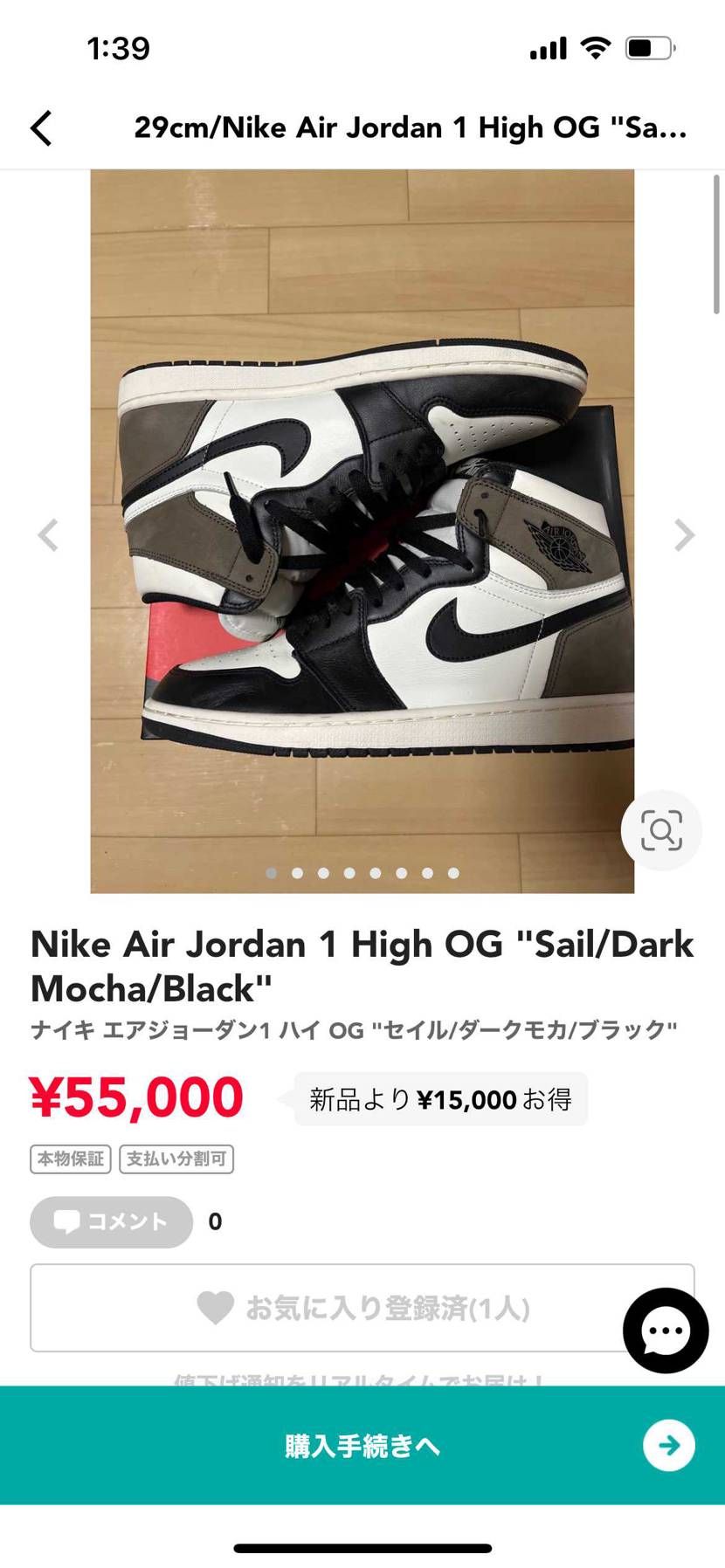Tap the back chevron in the header
725x1568 pixels.
pyautogui.click(x=41, y=127)
